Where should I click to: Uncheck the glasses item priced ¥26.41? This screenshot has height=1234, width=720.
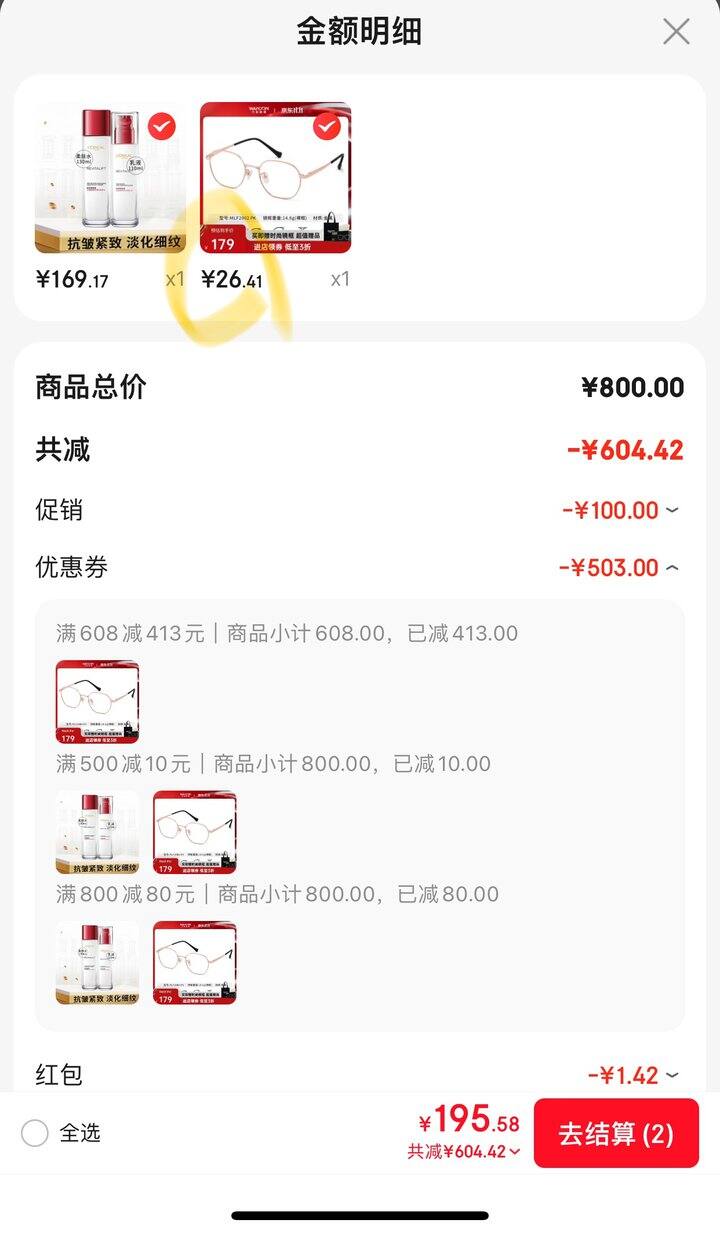[327, 127]
